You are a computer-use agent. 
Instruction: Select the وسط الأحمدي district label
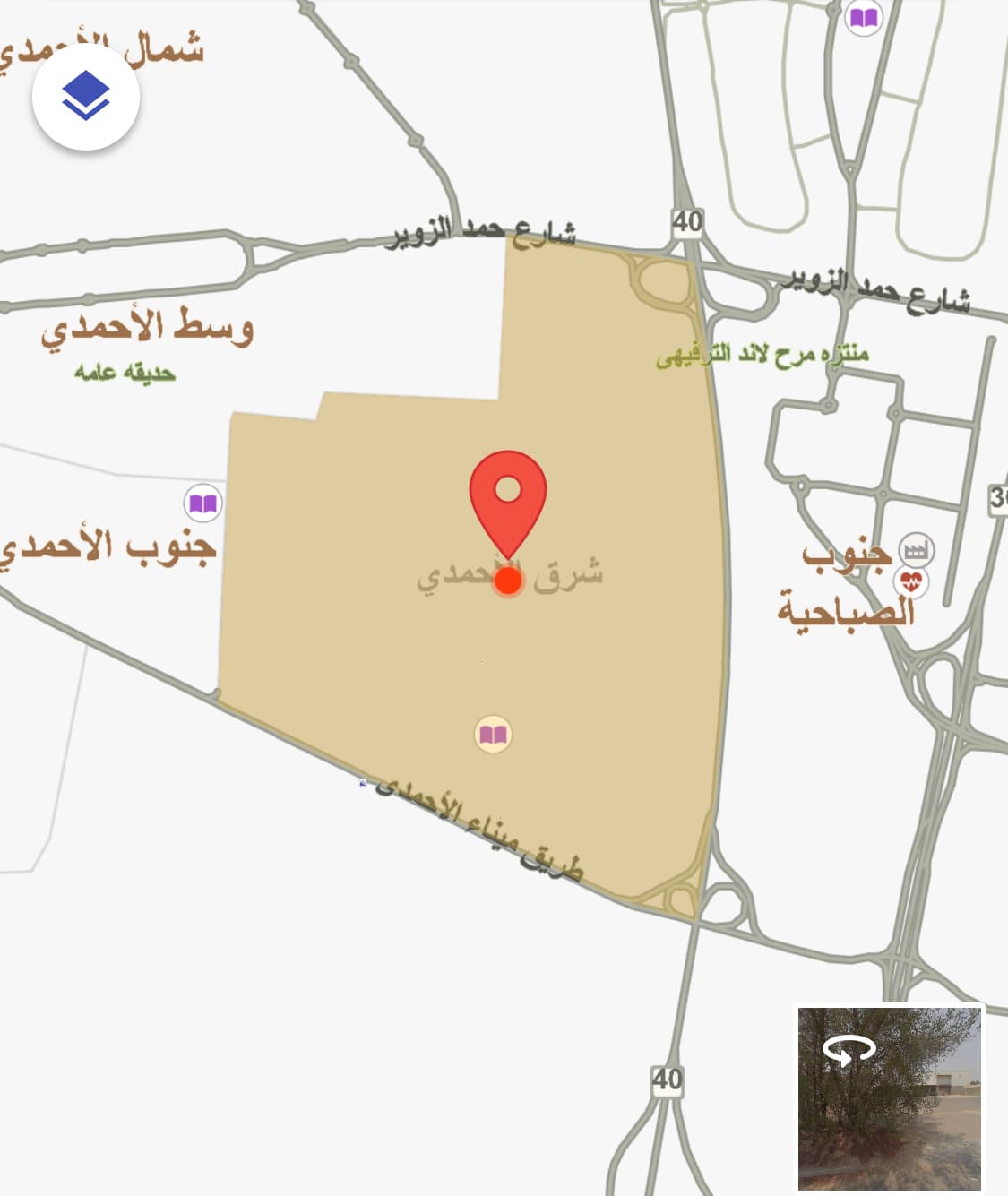146,329
